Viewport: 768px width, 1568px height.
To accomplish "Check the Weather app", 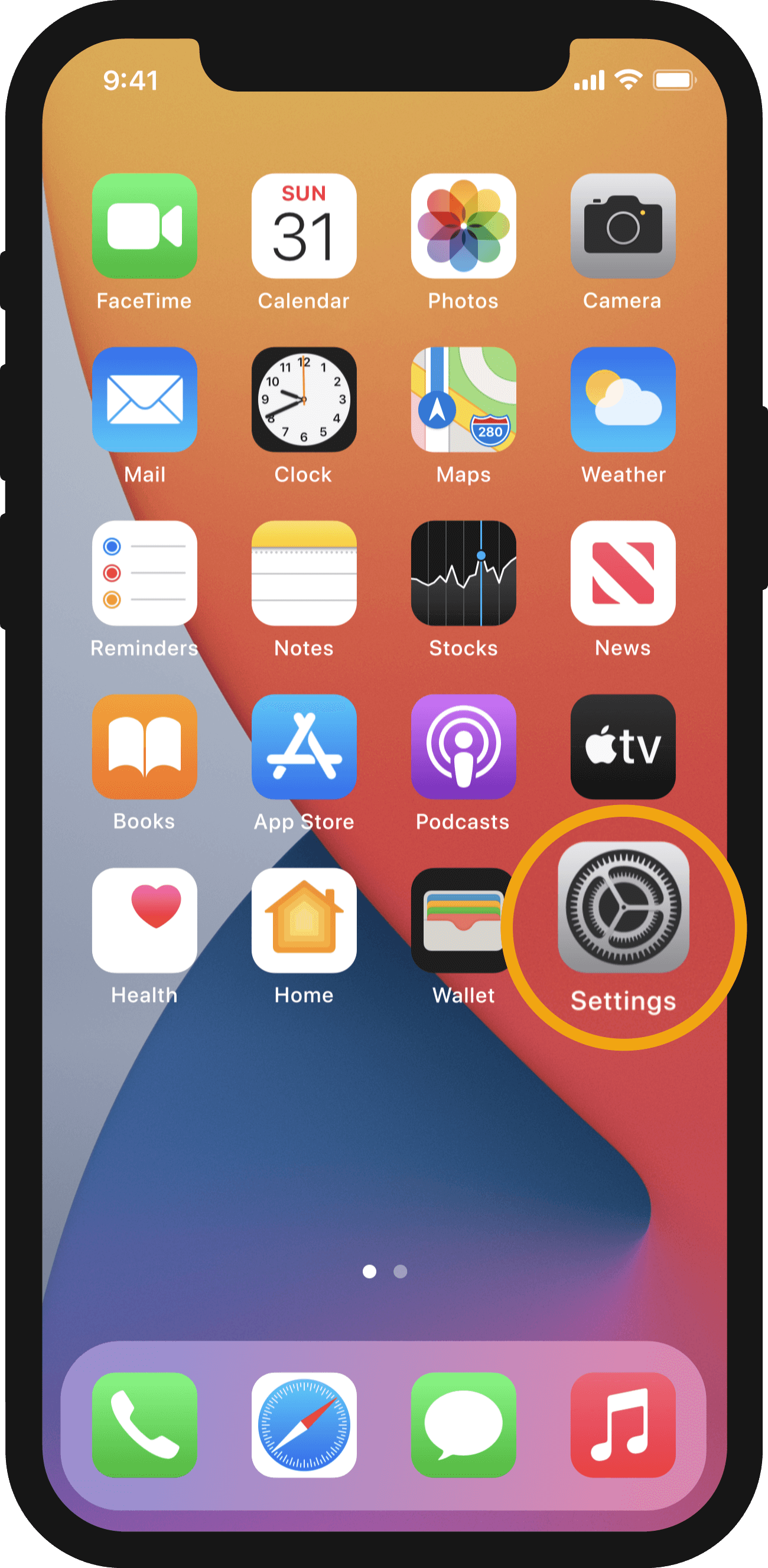I will [x=623, y=399].
